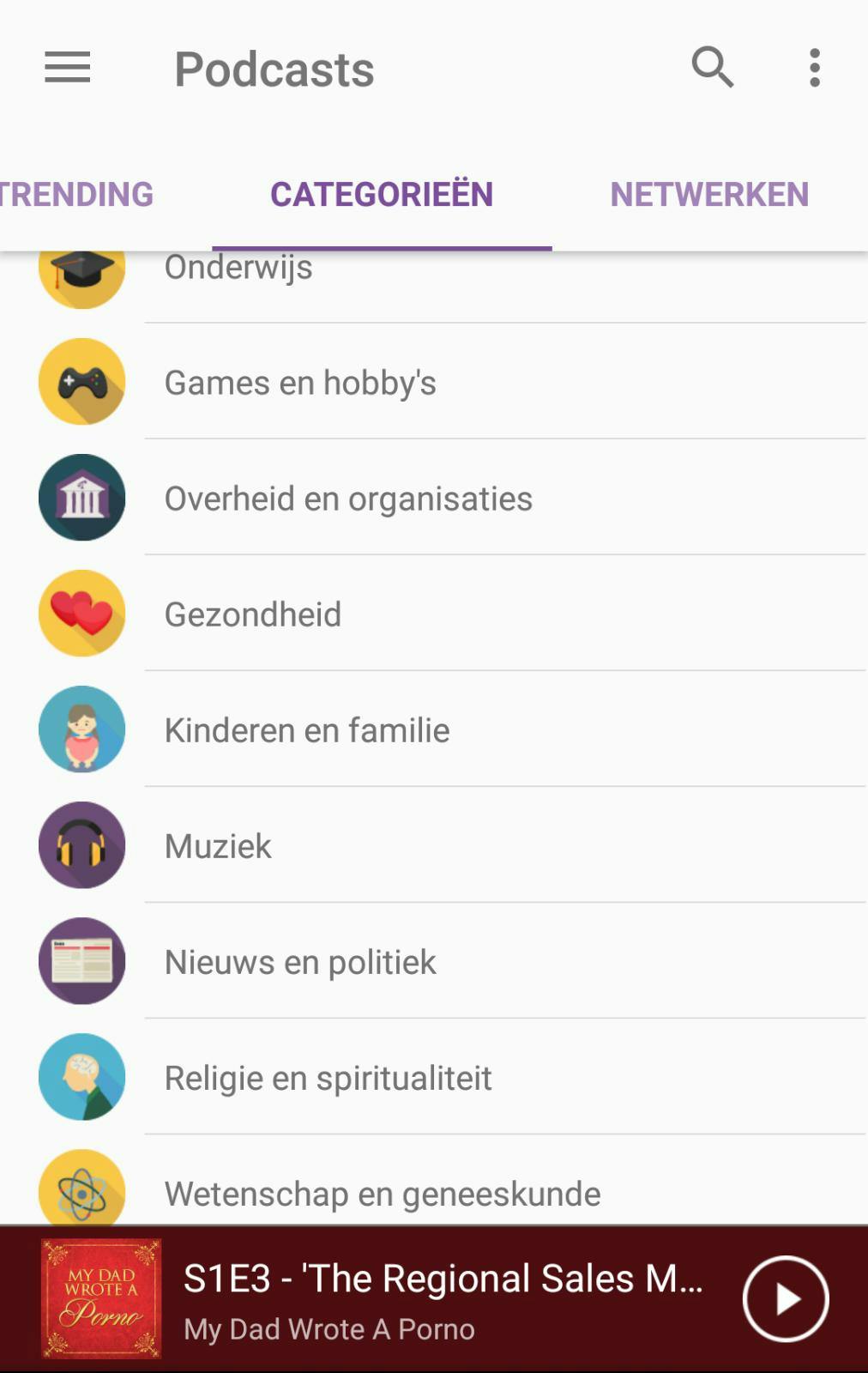Open the navigation drawer menu
The height and width of the screenshot is (1373, 868).
coord(66,67)
